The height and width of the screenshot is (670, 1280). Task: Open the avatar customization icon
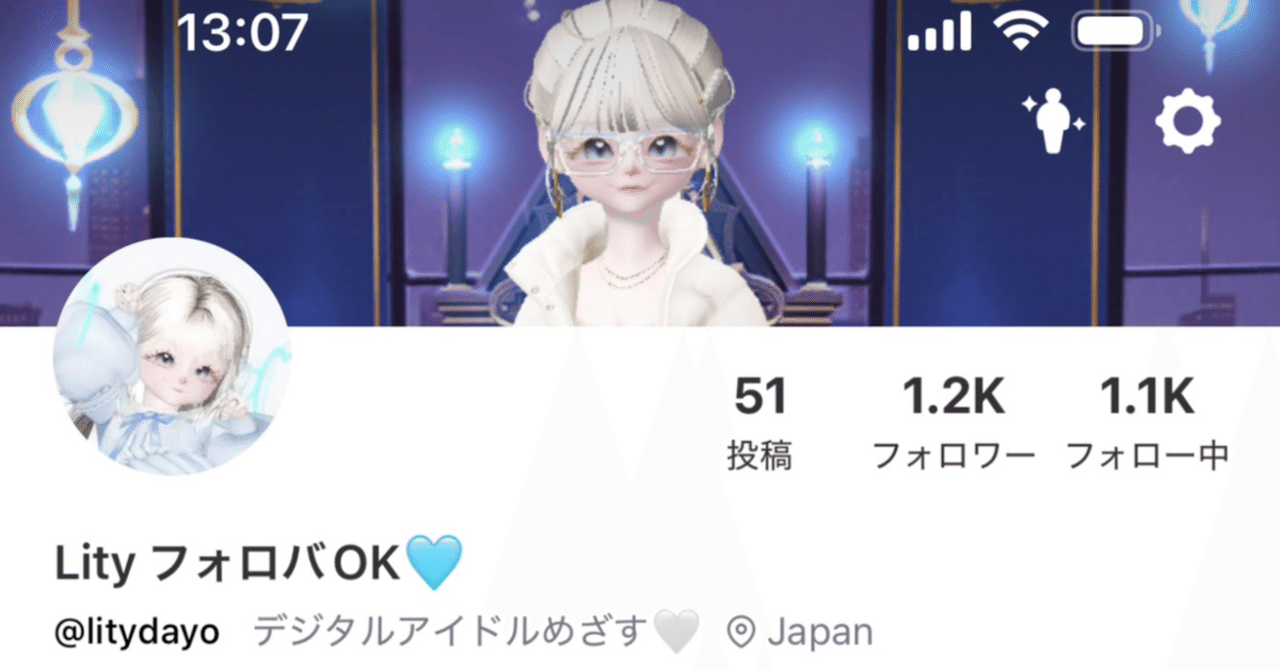point(1053,122)
